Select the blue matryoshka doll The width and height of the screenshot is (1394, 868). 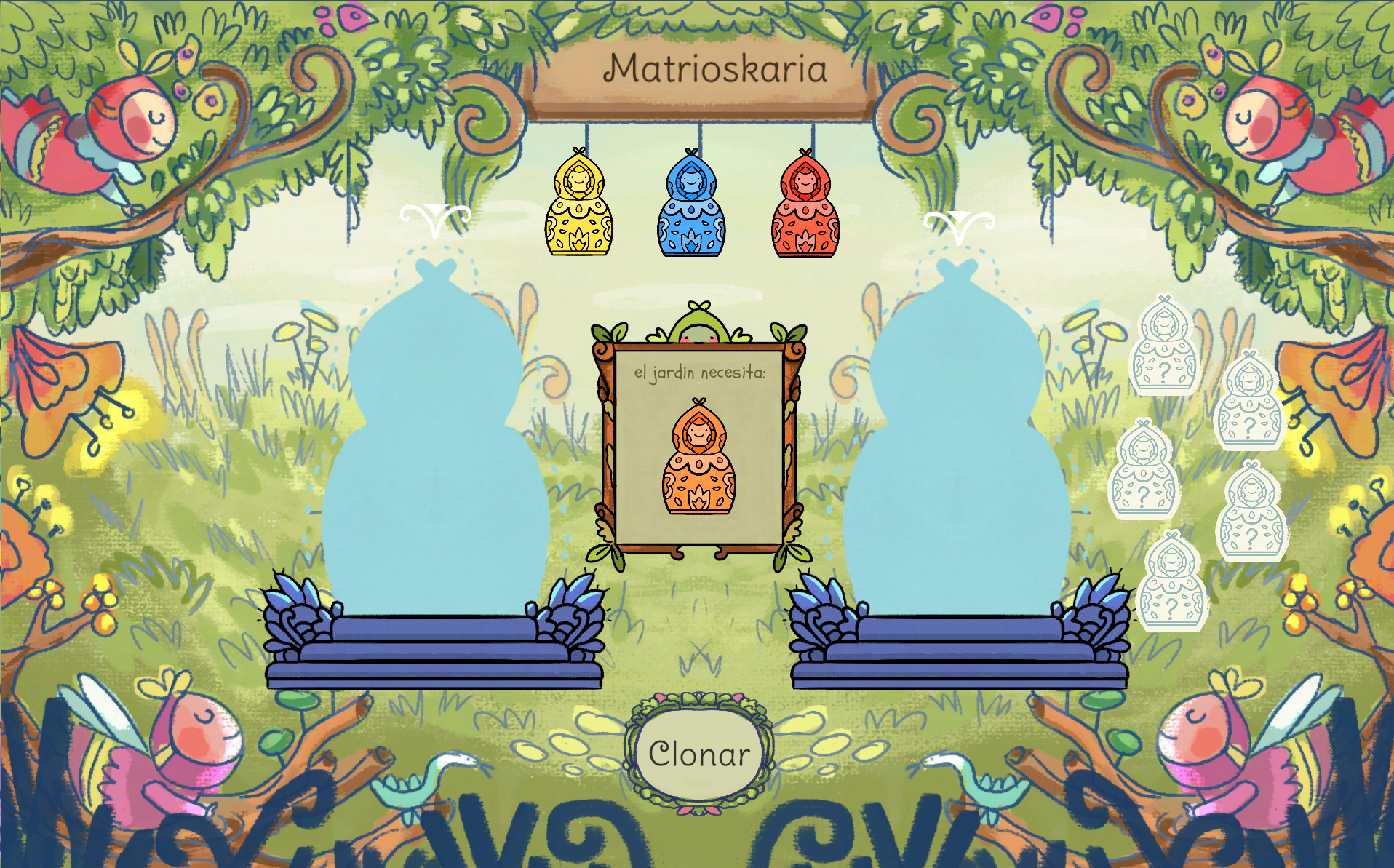click(x=691, y=203)
